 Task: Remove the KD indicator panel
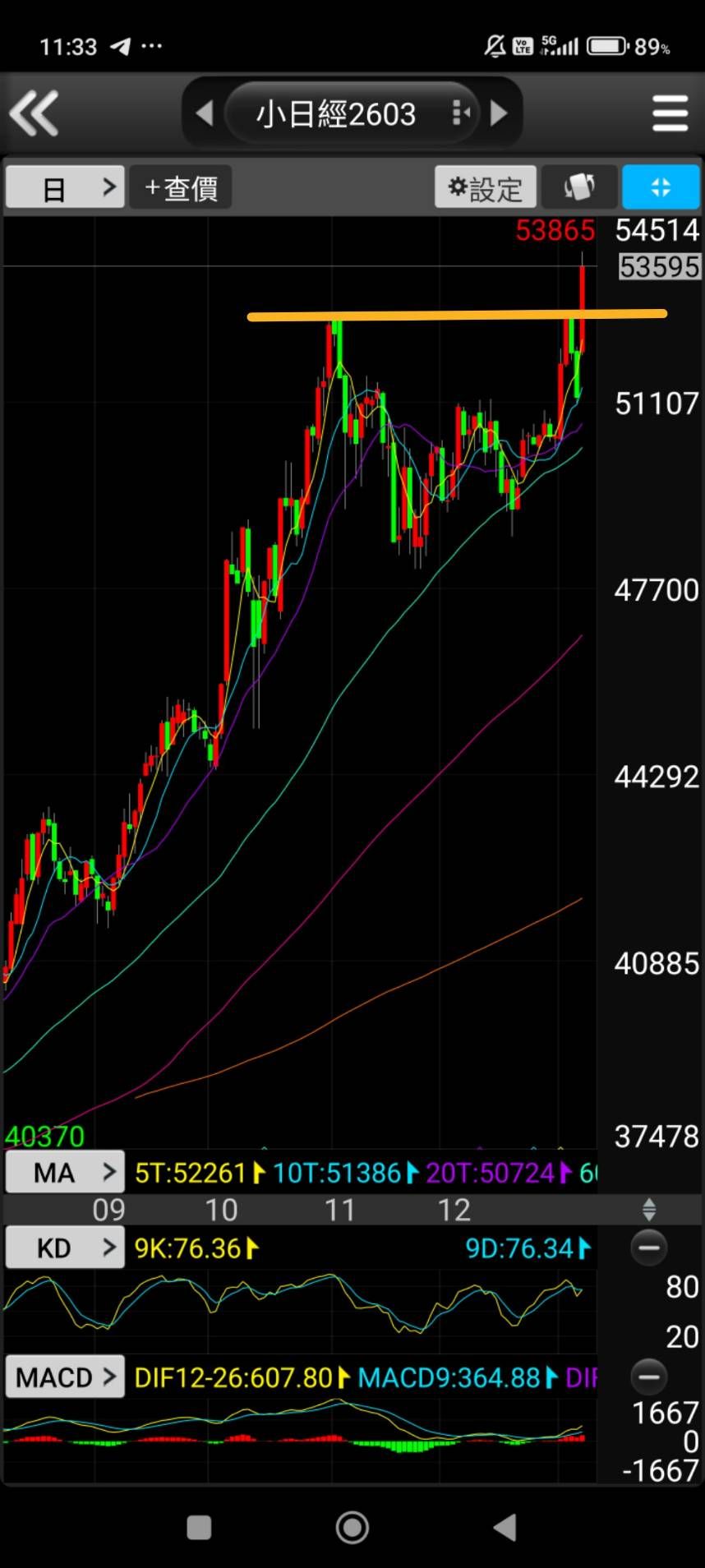(648, 1247)
